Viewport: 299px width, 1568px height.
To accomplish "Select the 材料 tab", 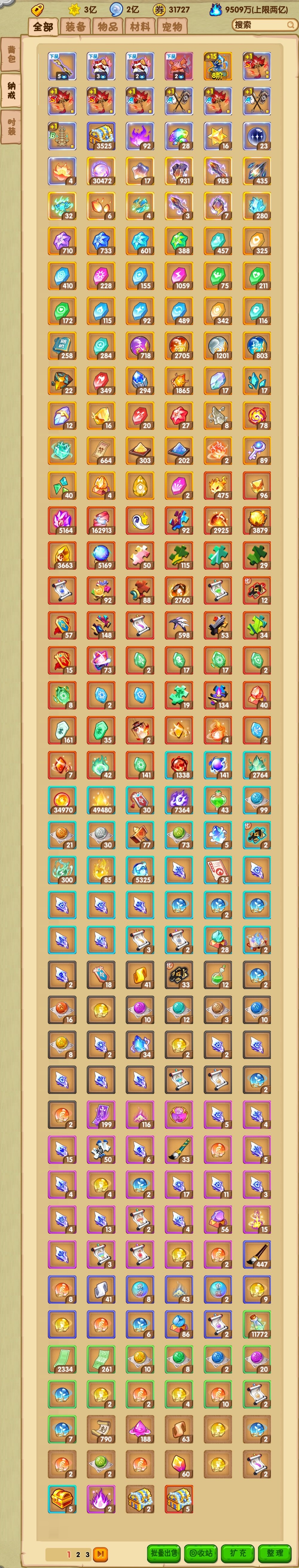I will [140, 27].
